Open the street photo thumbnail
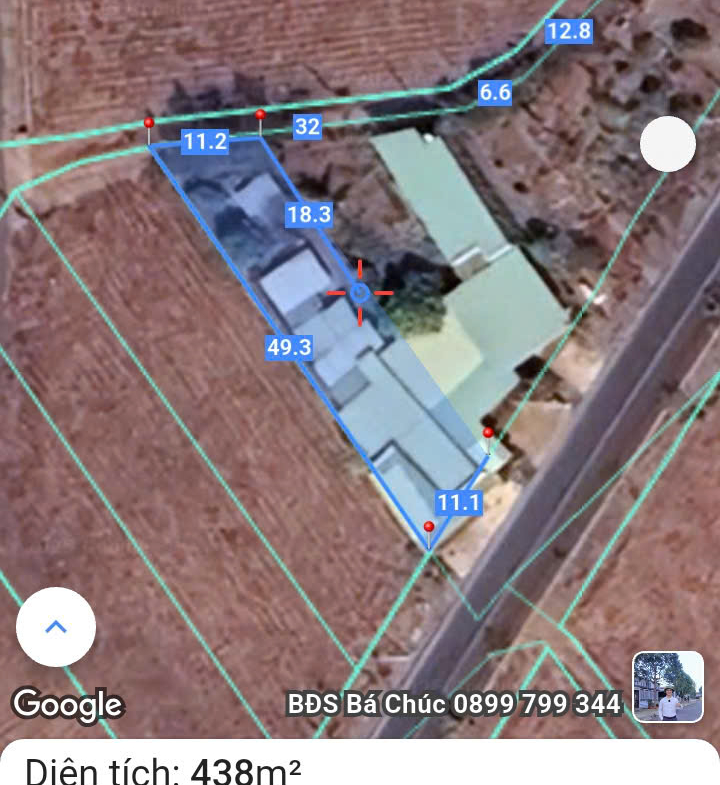 click(668, 687)
